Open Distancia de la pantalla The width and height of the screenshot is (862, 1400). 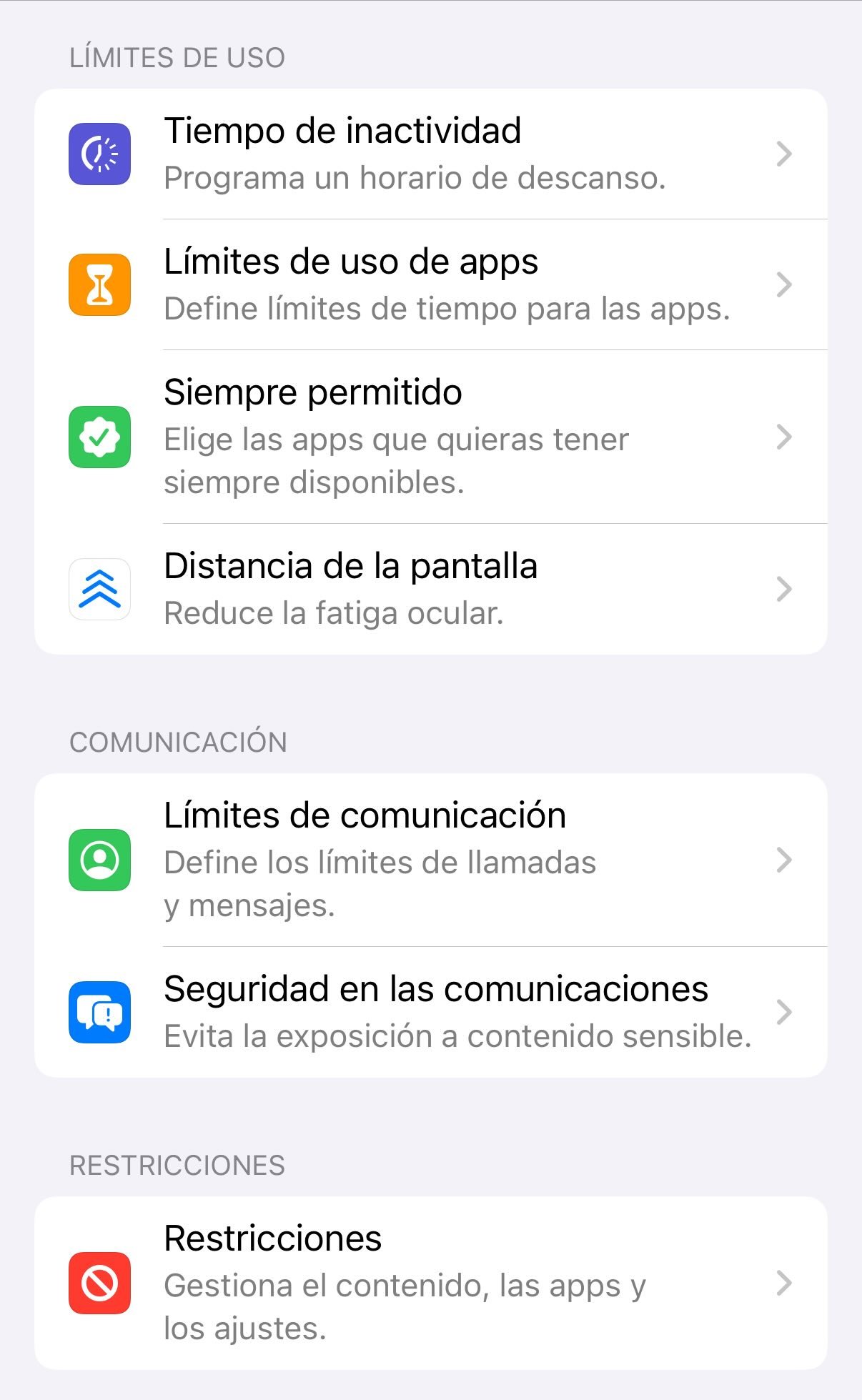431,589
